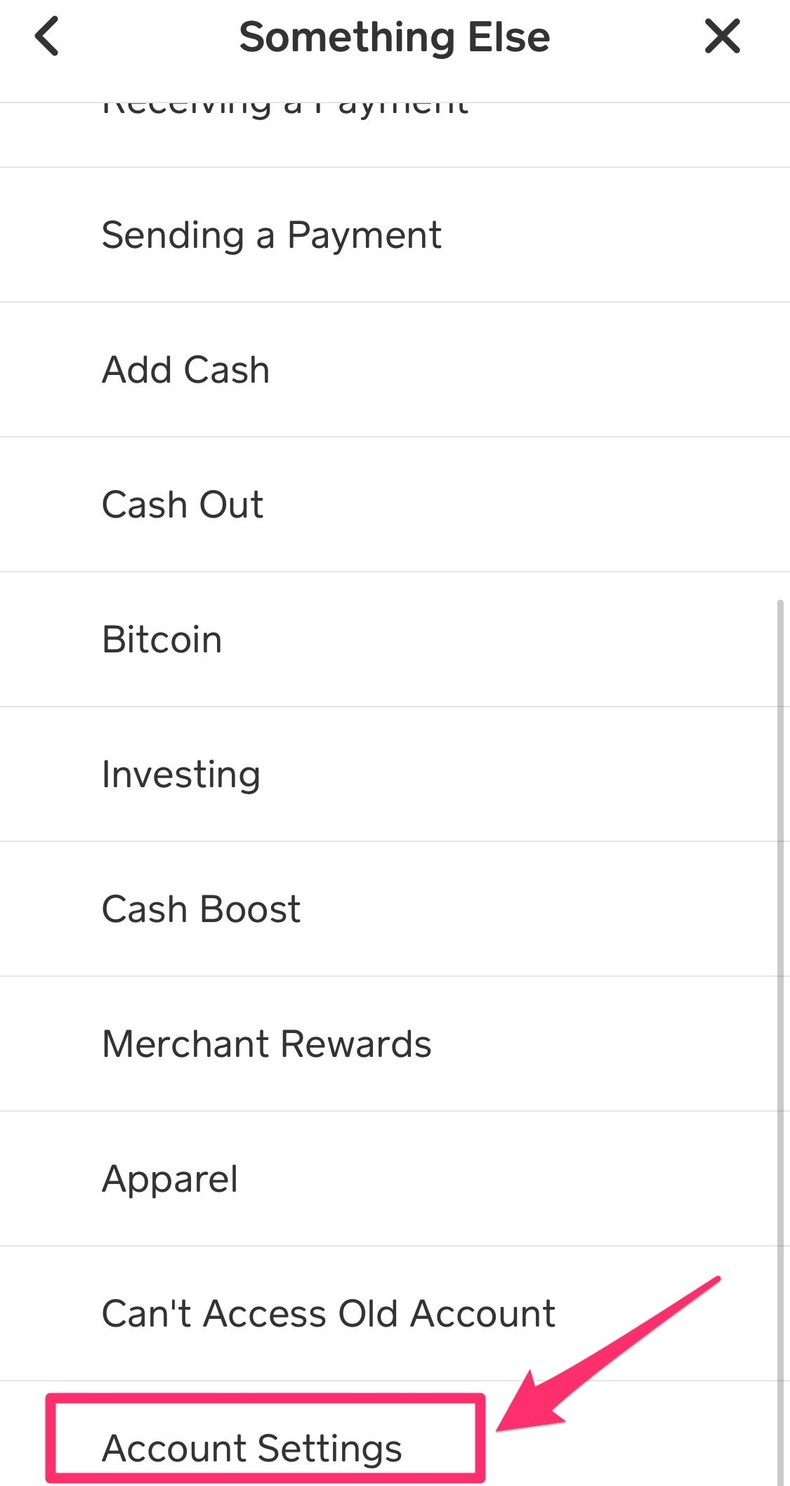Choose Bitcoin from the help list
790x1486 pixels.
point(161,639)
